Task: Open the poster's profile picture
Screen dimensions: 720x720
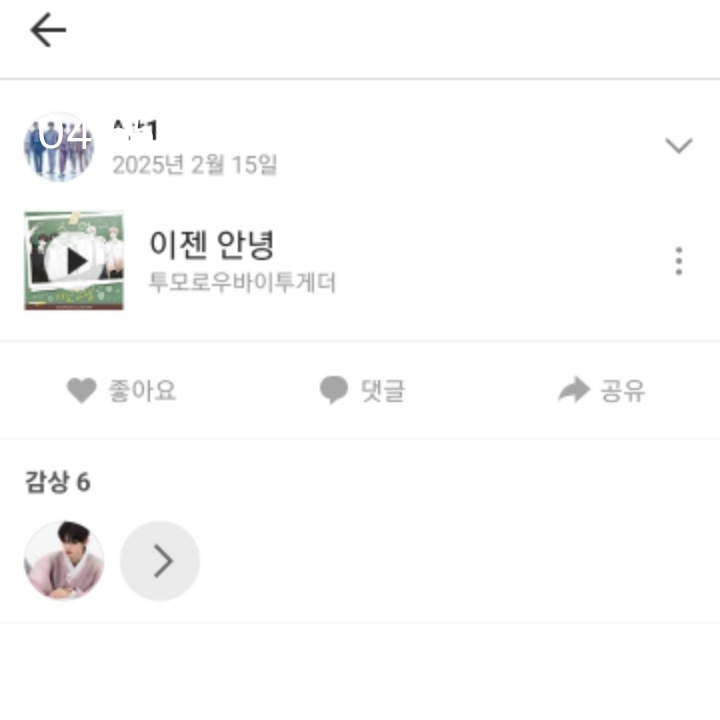Action: point(59,147)
